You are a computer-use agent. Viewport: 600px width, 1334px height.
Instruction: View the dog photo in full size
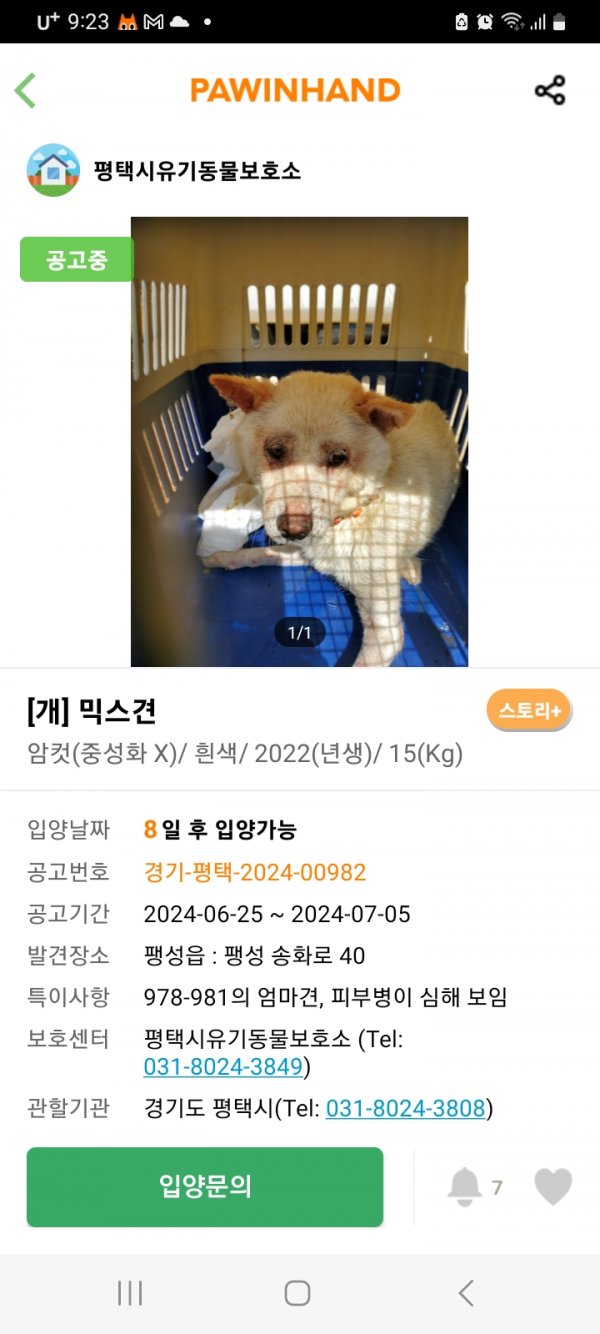299,440
